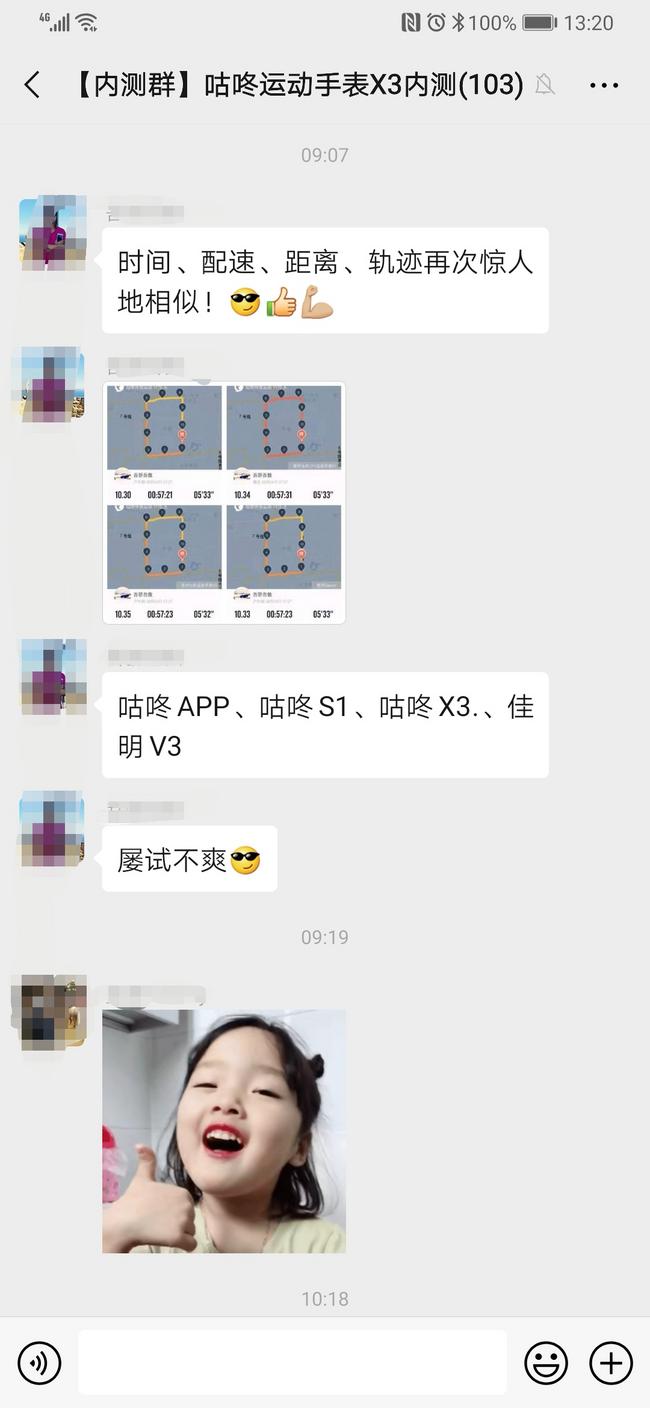Open the chat's three-dot menu
This screenshot has height=1408, width=650.
[604, 85]
